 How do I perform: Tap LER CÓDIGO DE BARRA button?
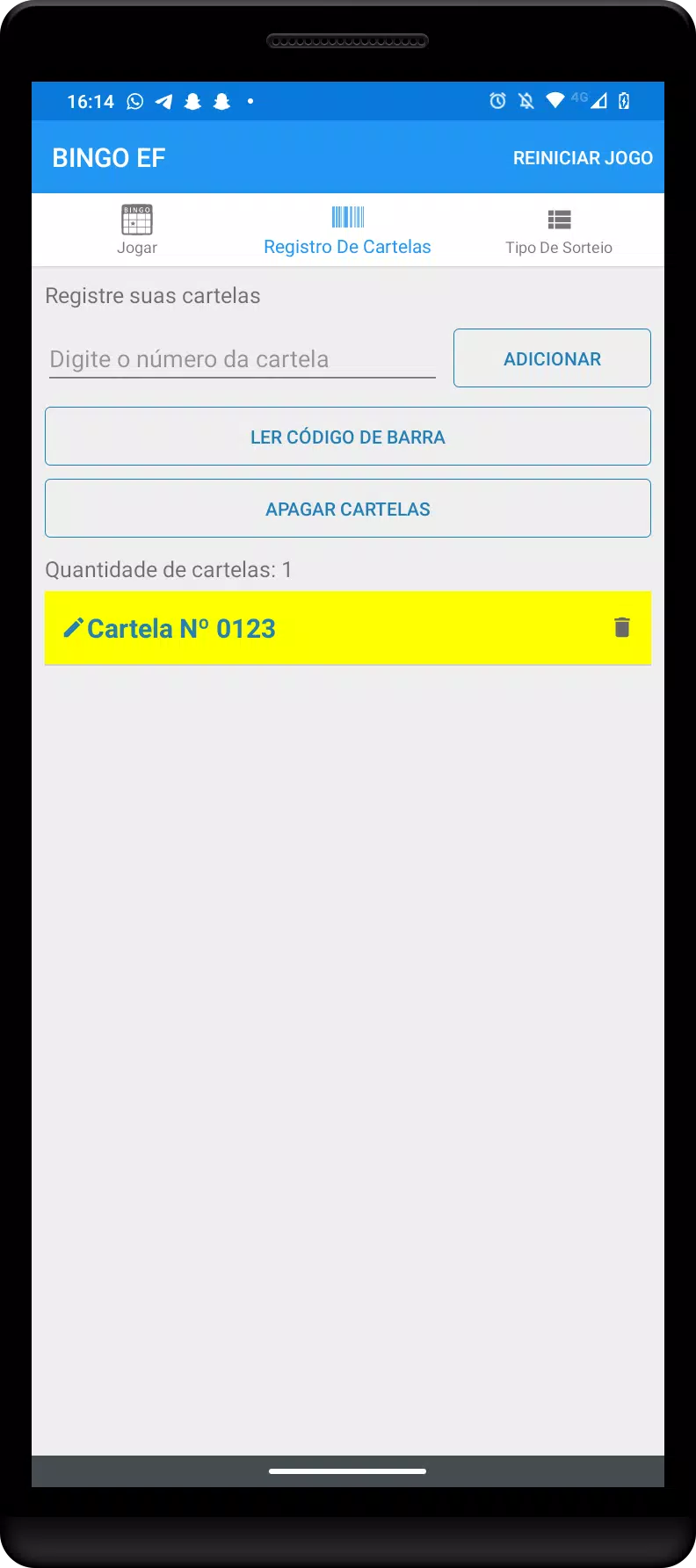348,437
